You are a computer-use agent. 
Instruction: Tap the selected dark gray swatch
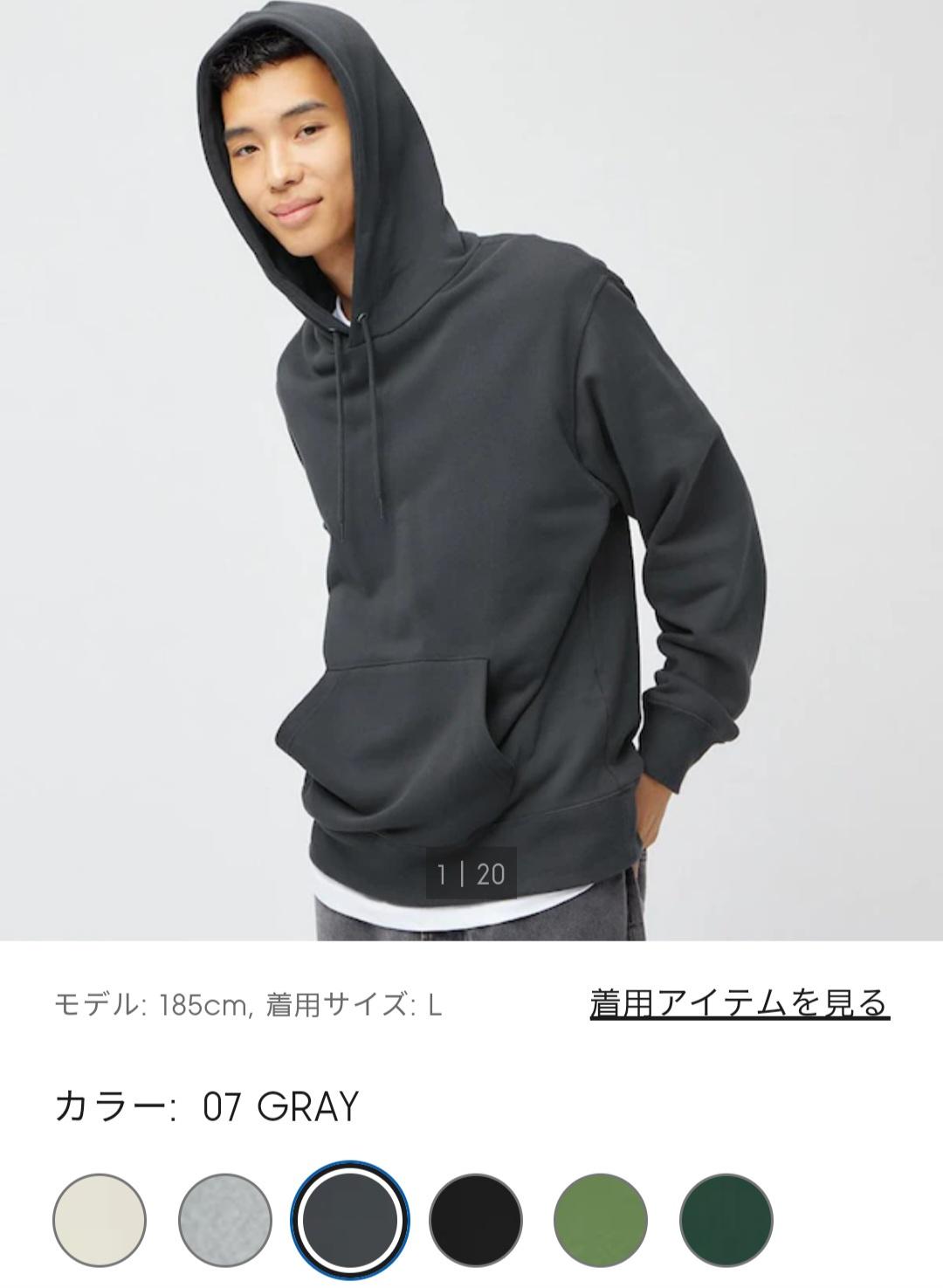(x=350, y=1220)
